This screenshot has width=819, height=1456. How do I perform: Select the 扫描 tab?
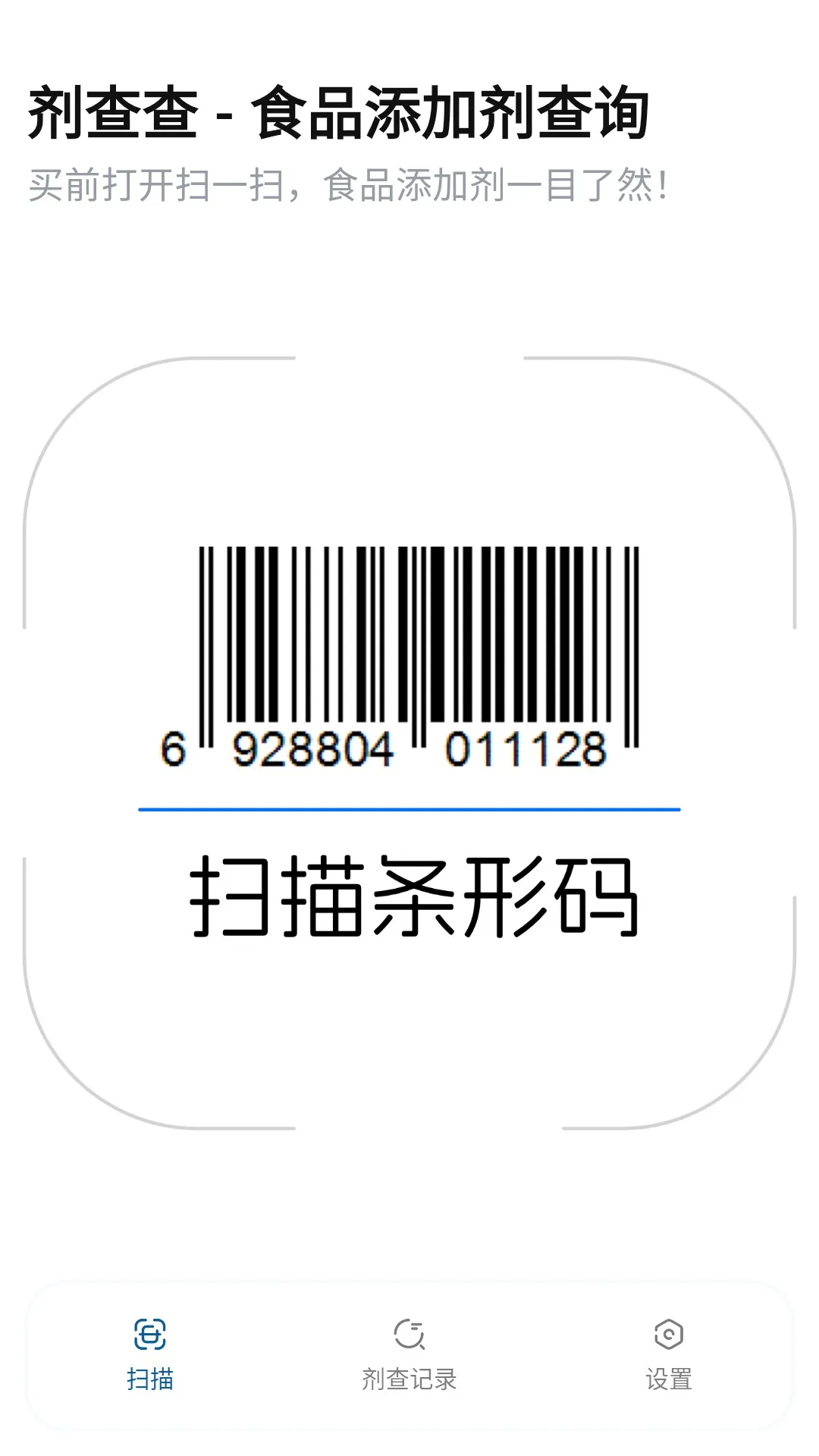pos(150,1355)
